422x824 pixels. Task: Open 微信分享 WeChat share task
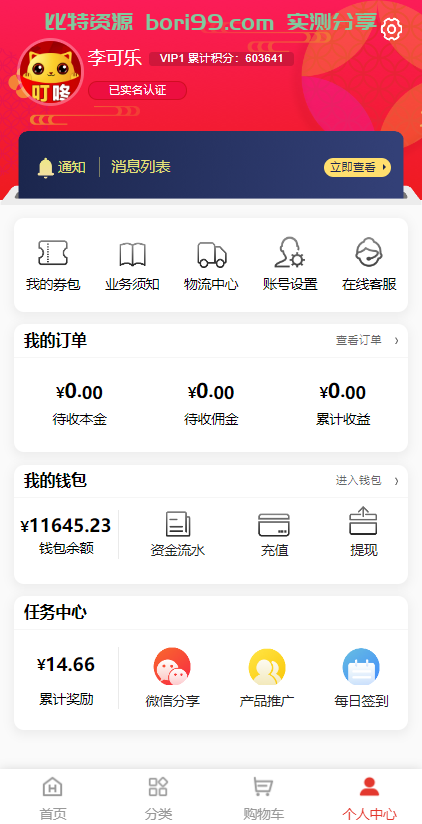[x=172, y=678]
